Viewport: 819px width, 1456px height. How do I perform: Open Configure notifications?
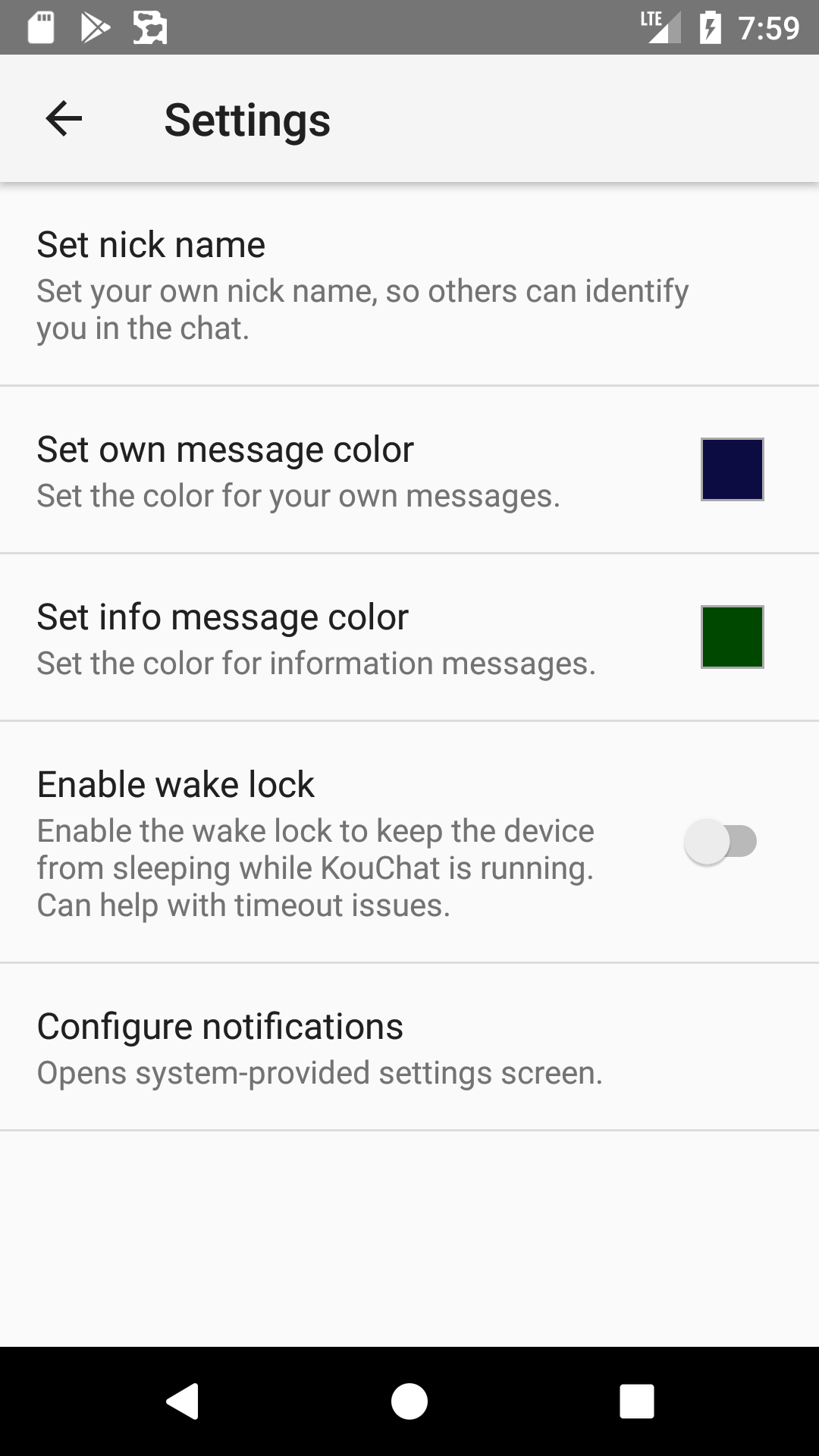[409, 1048]
